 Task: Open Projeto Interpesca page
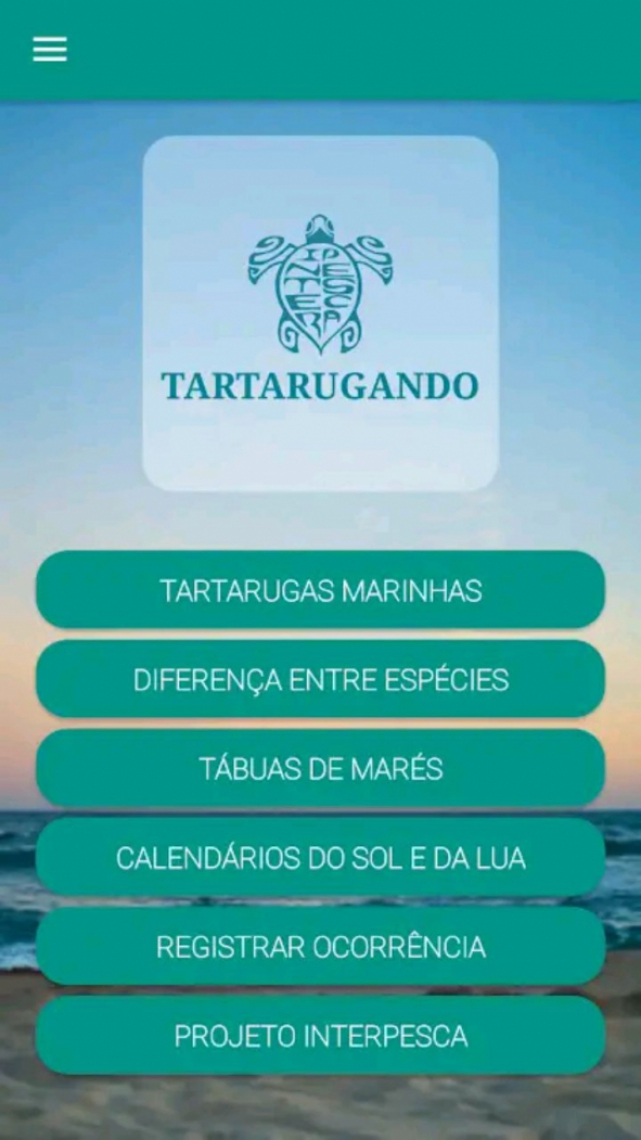pyautogui.click(x=320, y=1035)
